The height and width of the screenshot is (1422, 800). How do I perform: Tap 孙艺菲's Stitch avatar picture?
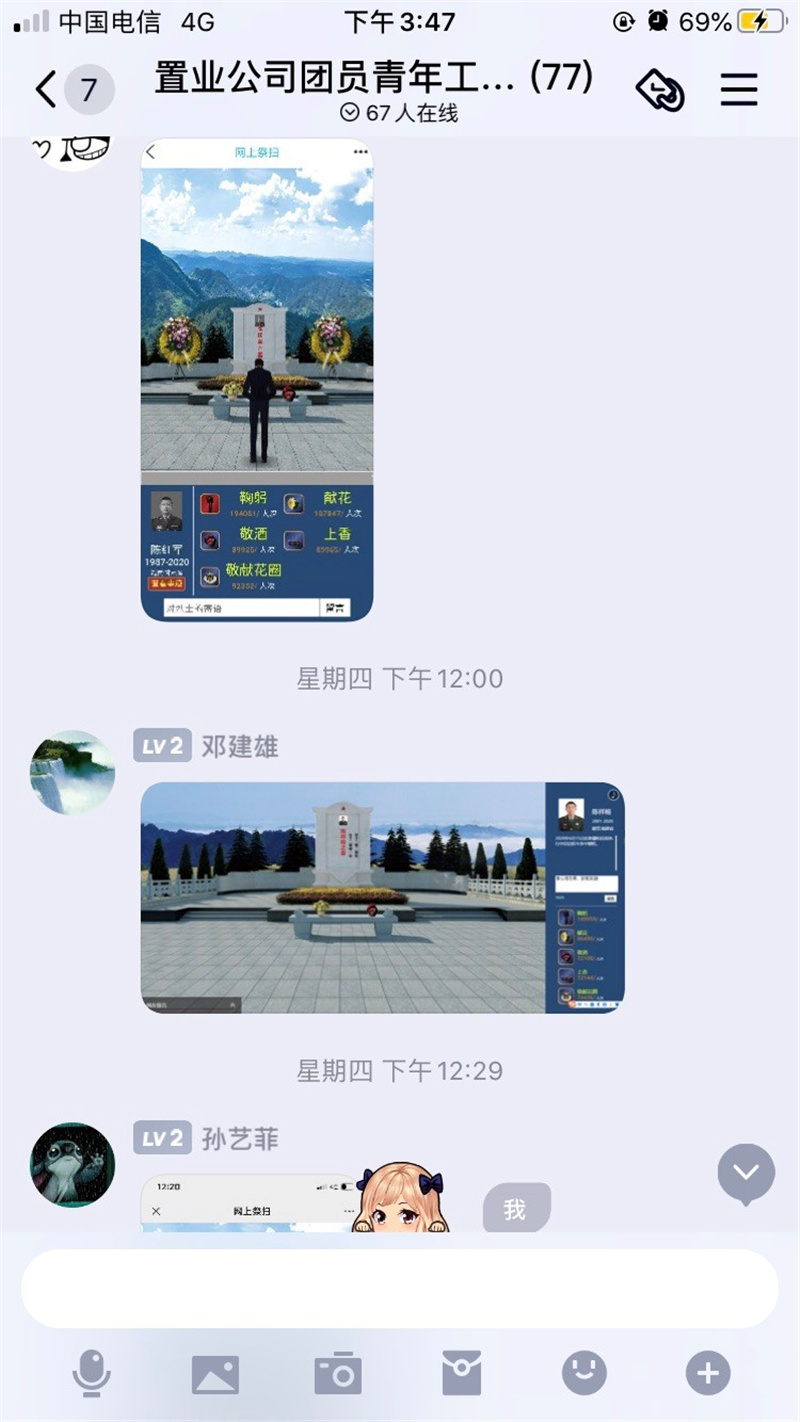pos(71,1165)
